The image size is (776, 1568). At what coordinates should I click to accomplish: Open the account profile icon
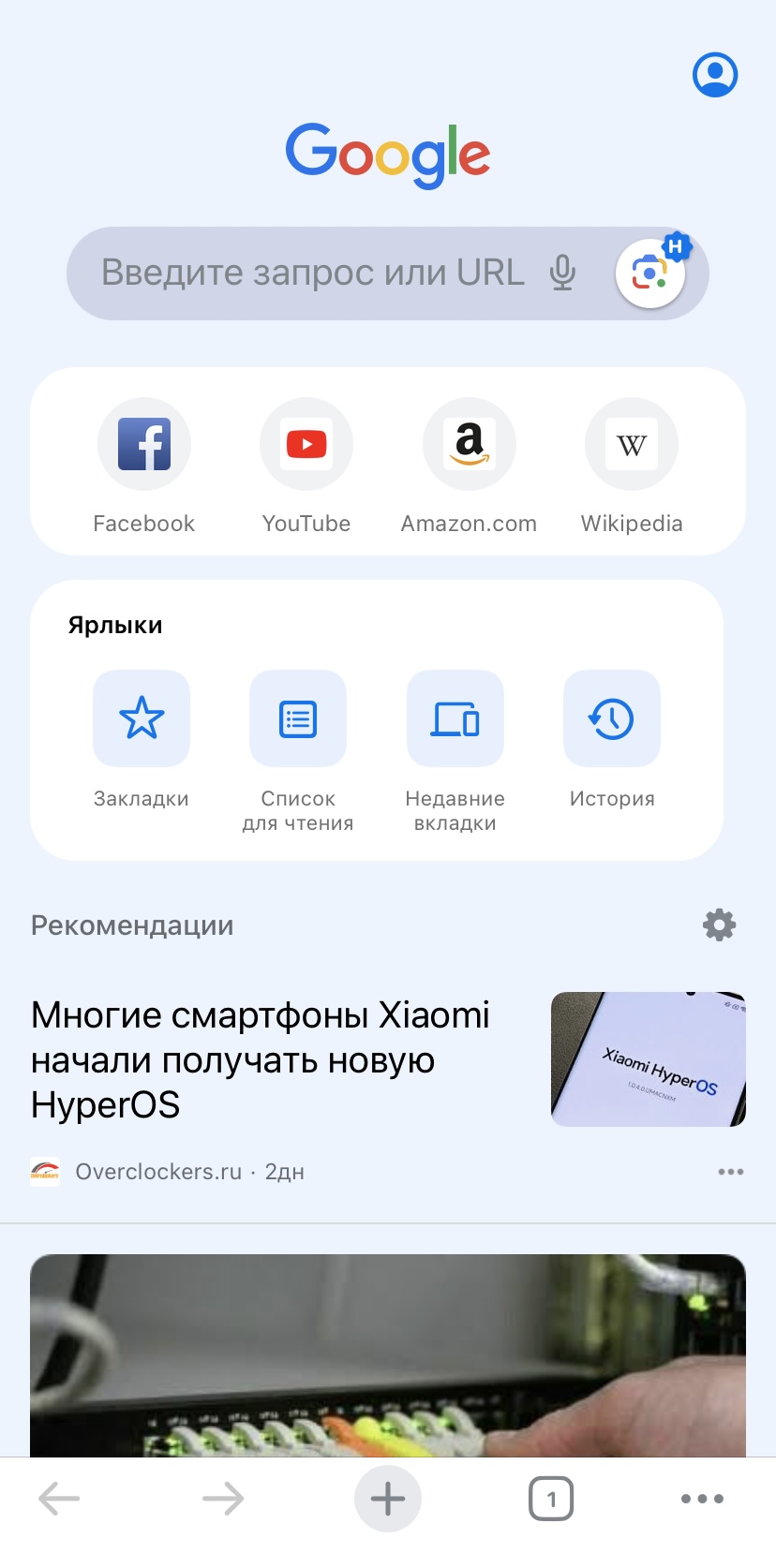(715, 75)
